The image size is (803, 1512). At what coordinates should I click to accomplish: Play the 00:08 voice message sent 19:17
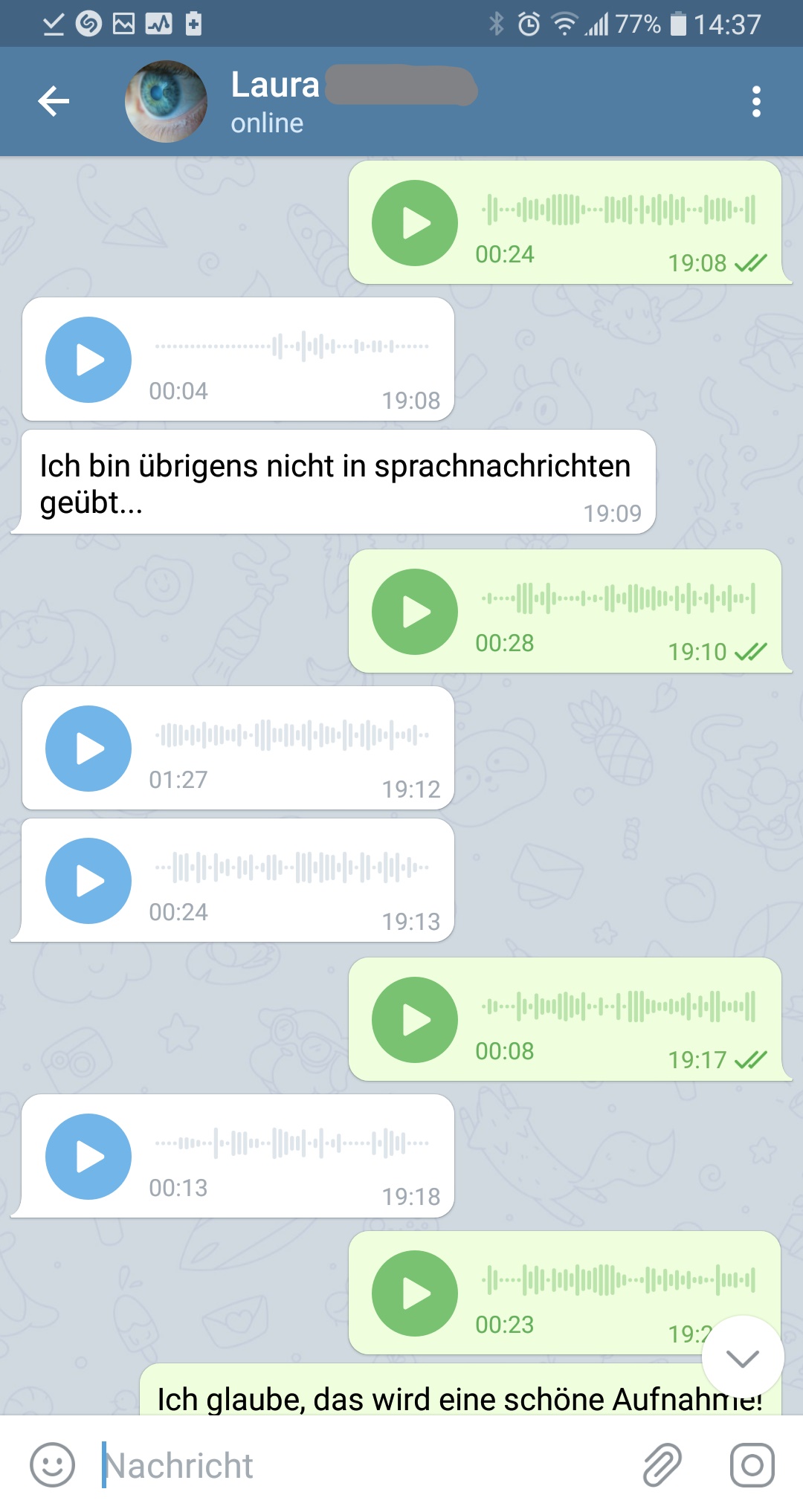(x=415, y=1020)
